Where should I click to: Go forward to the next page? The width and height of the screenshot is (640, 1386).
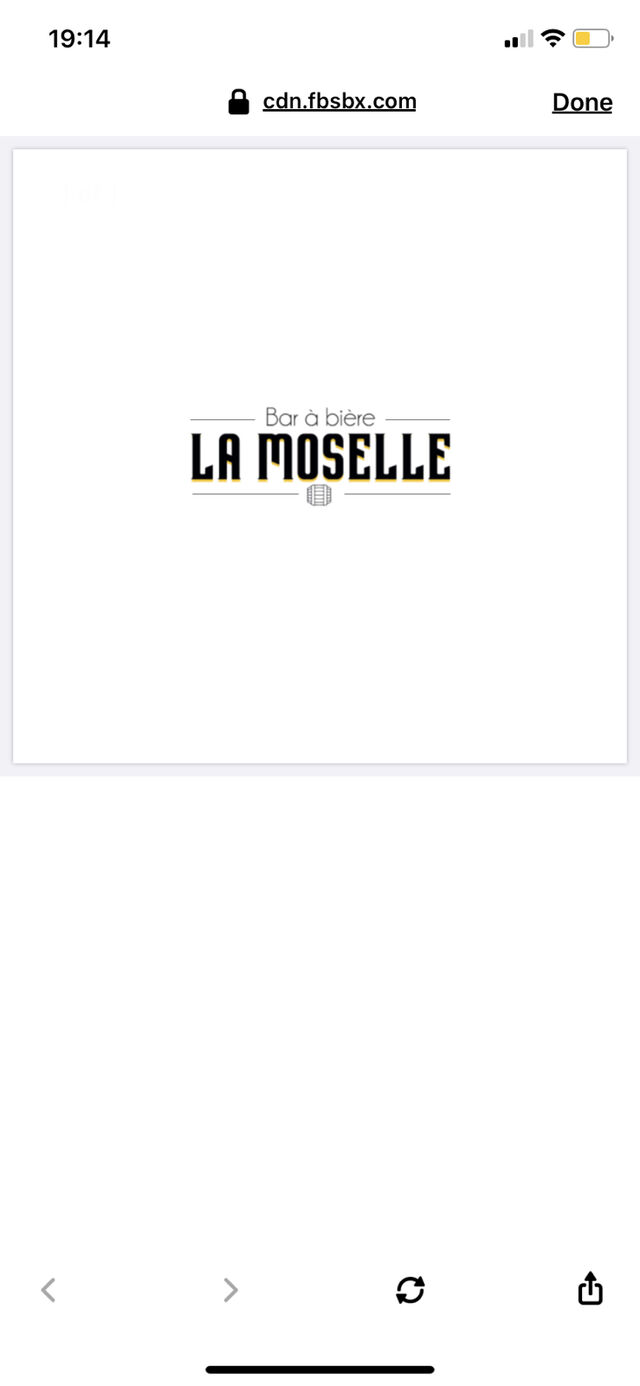click(x=230, y=1290)
